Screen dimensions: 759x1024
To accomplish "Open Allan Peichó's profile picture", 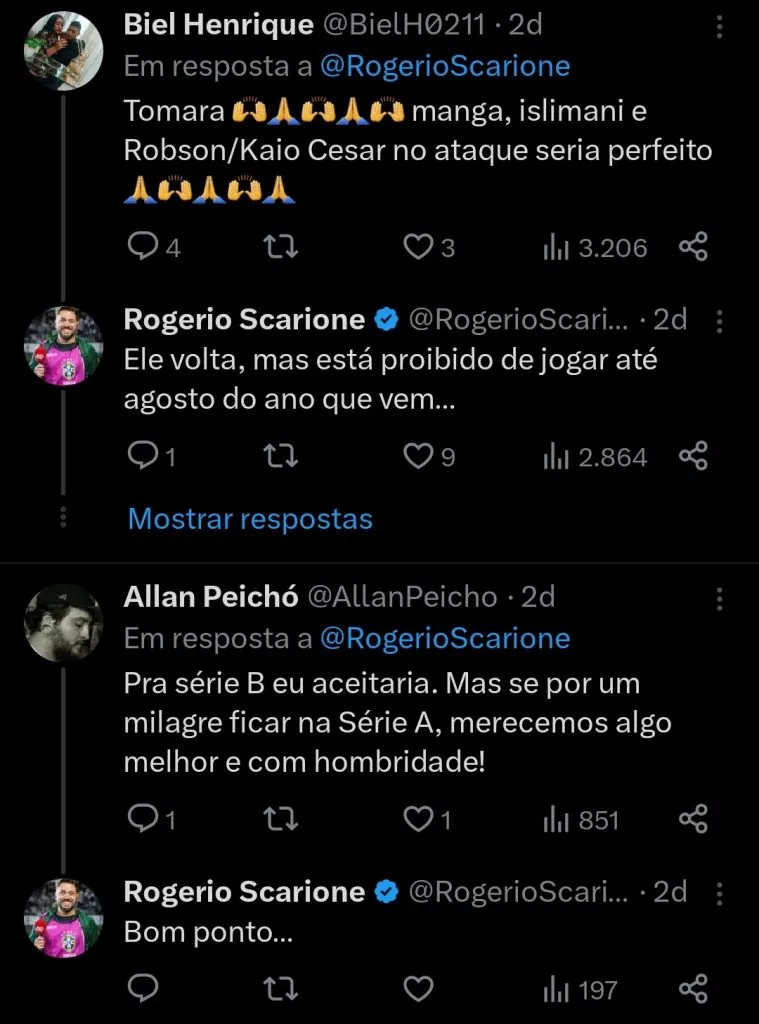I will pyautogui.click(x=63, y=623).
